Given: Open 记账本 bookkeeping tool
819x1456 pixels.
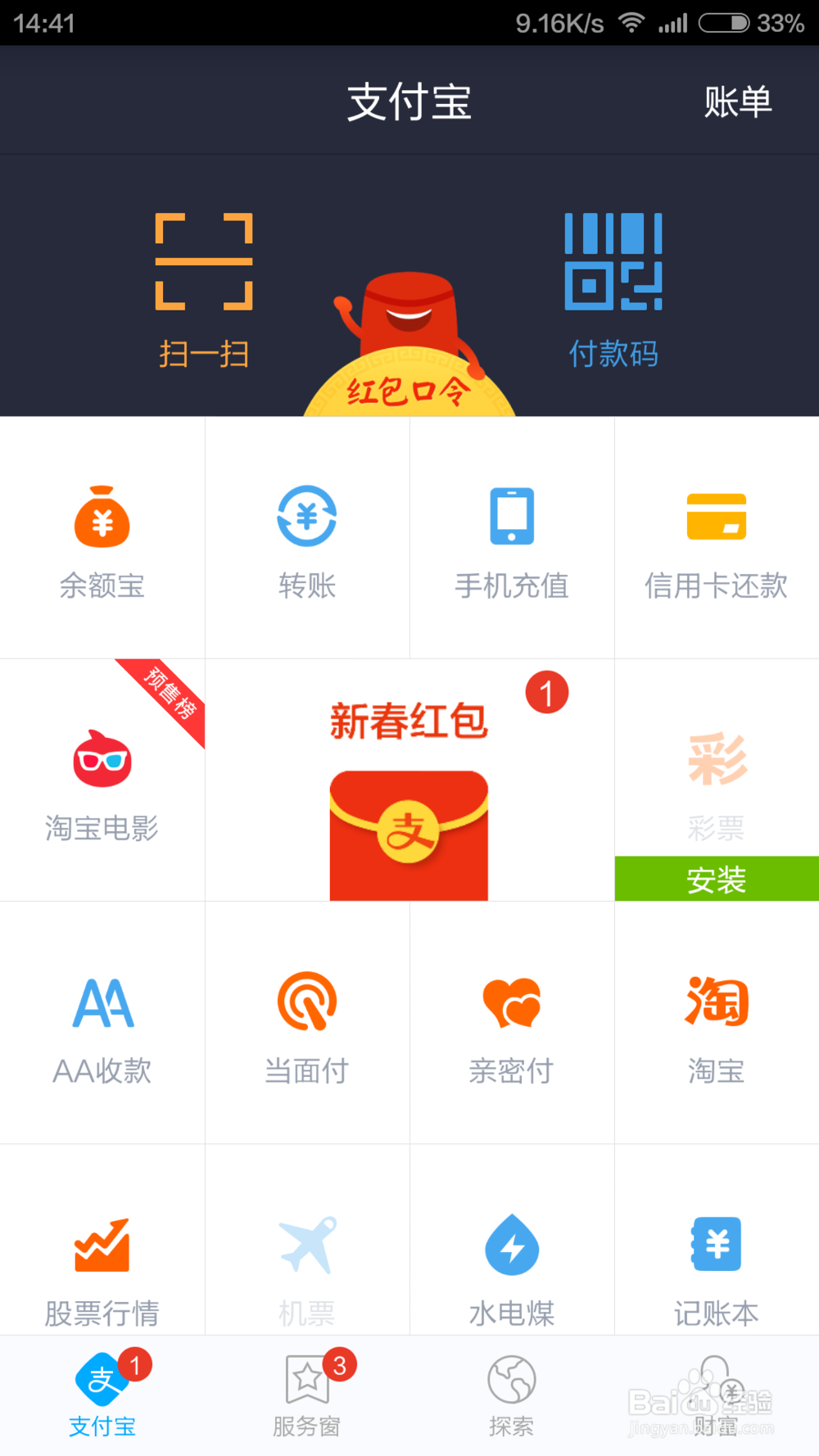Looking at the screenshot, I should coord(716,1265).
